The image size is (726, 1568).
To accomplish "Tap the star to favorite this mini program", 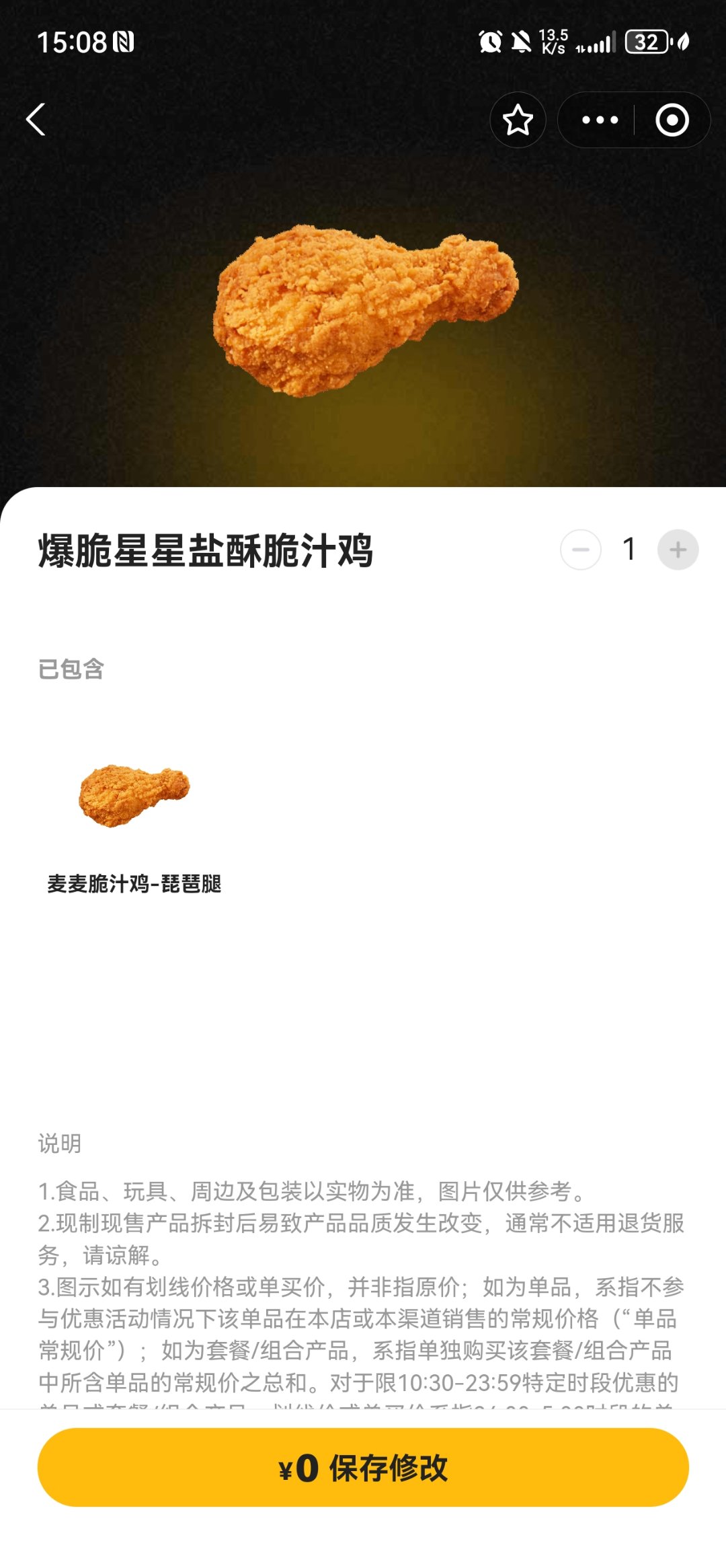I will tap(518, 120).
